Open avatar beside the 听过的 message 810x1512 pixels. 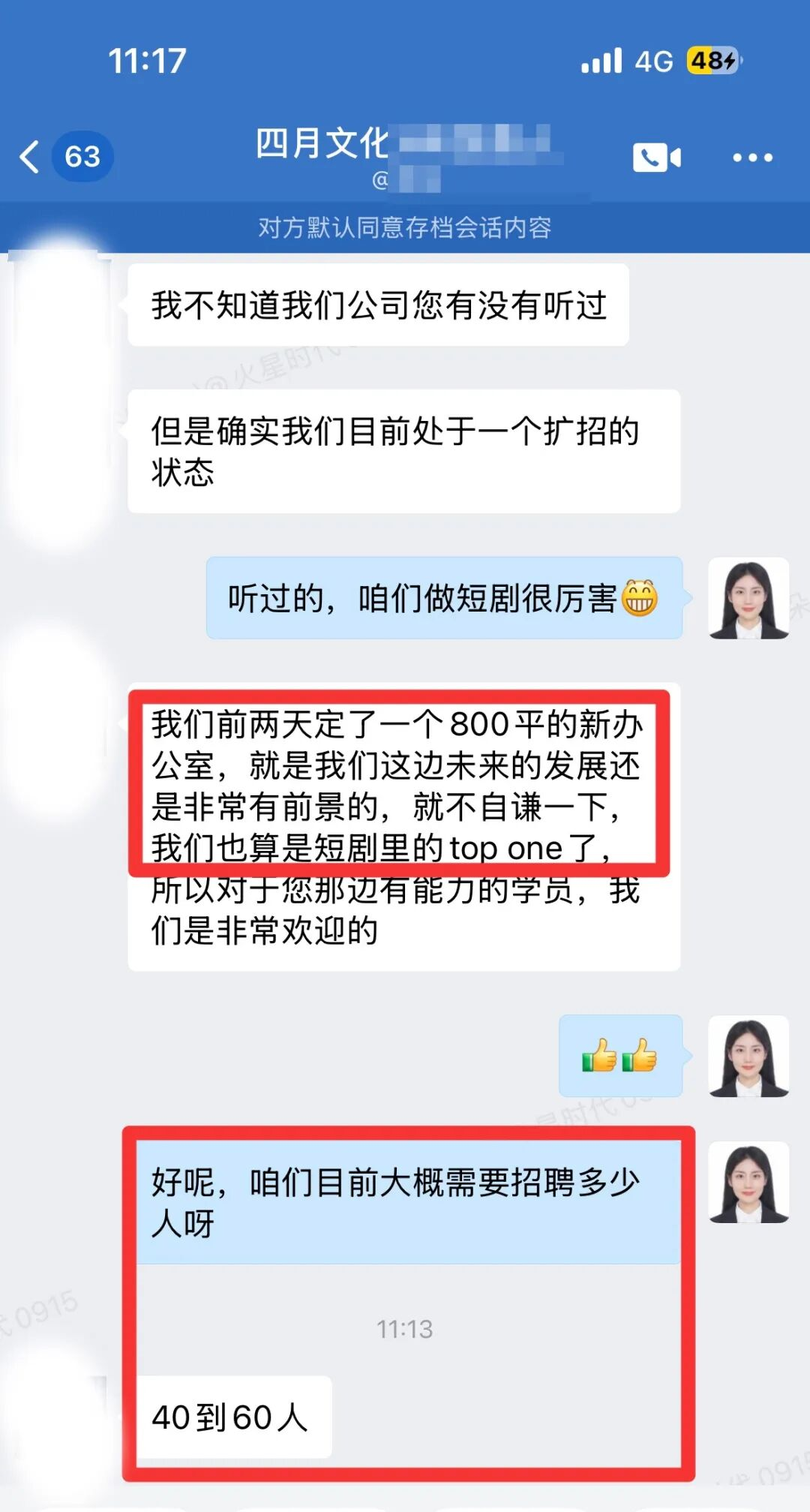(x=748, y=598)
